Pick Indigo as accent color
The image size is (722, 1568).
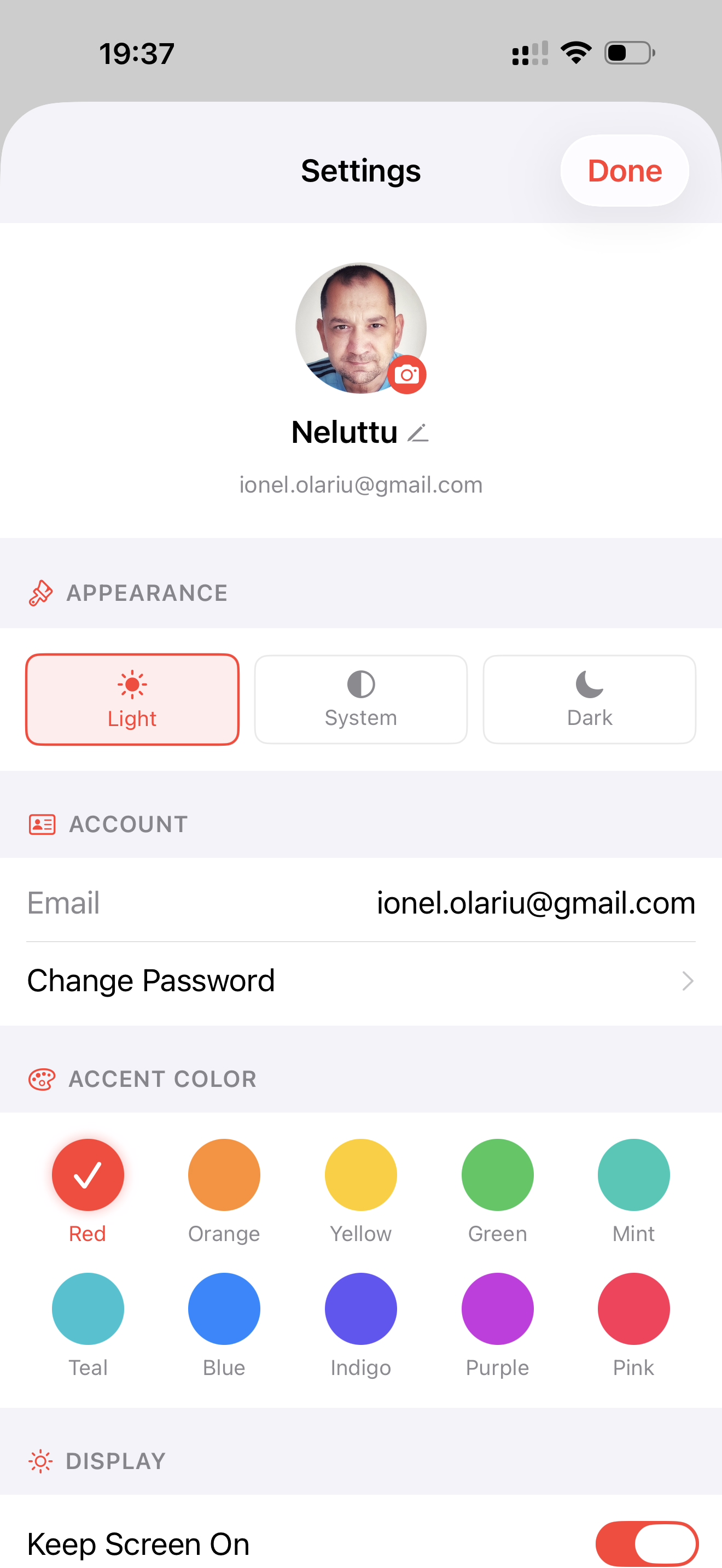pos(360,1309)
